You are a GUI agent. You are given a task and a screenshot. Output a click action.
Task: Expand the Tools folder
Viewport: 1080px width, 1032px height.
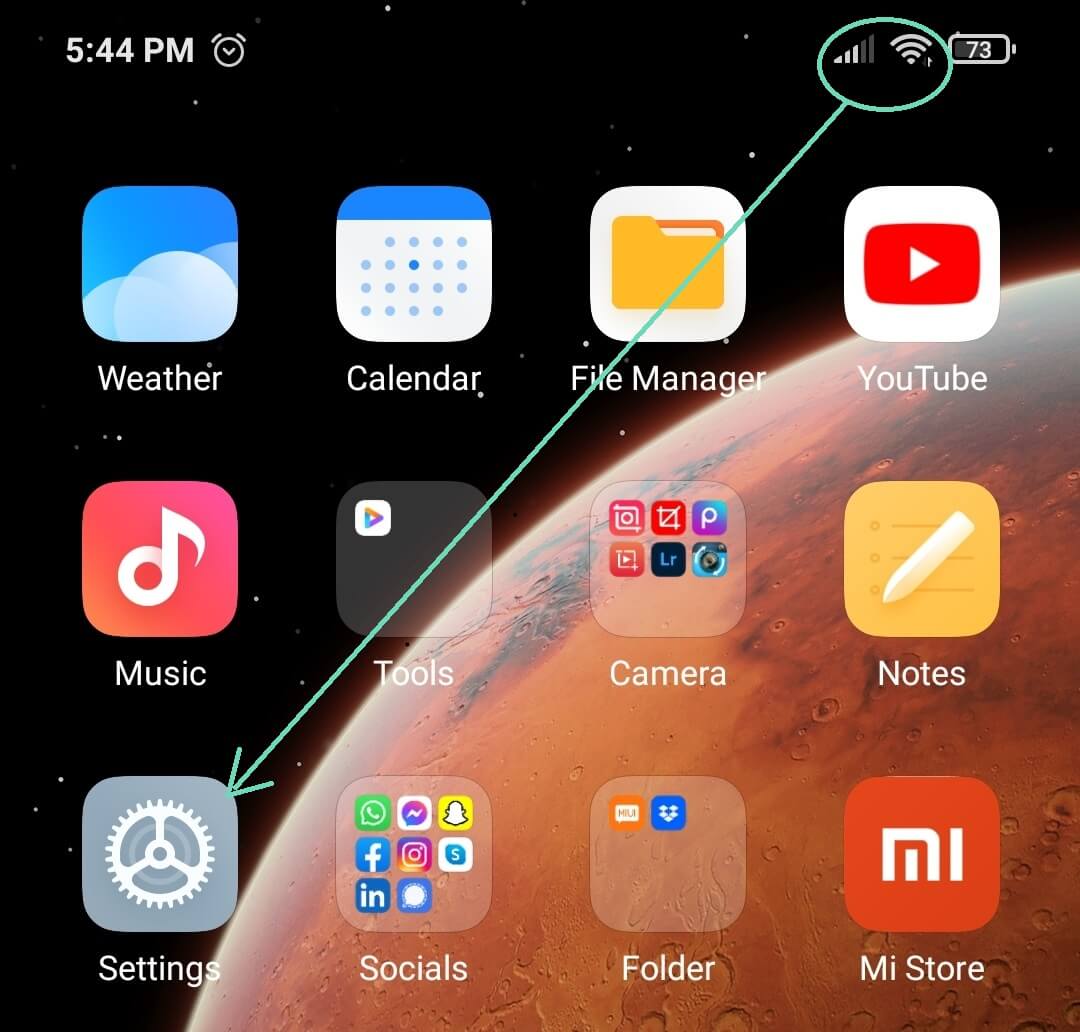[x=414, y=559]
